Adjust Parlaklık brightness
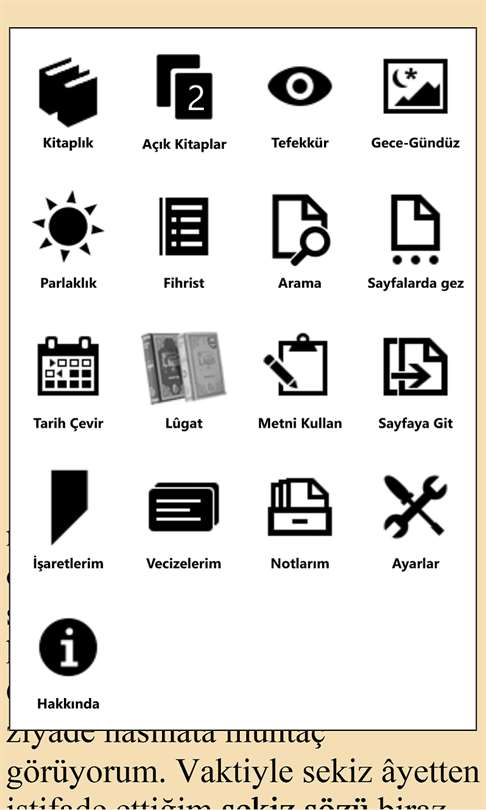This screenshot has width=486, height=810. tap(68, 241)
